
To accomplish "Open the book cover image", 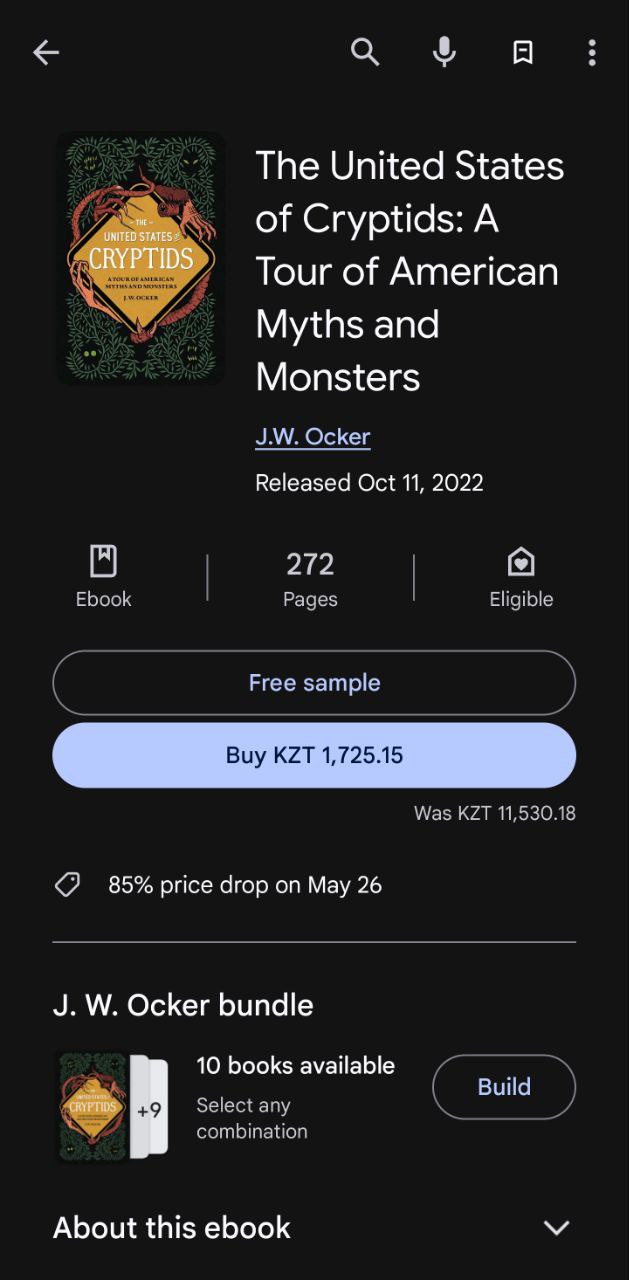I will click(141, 258).
